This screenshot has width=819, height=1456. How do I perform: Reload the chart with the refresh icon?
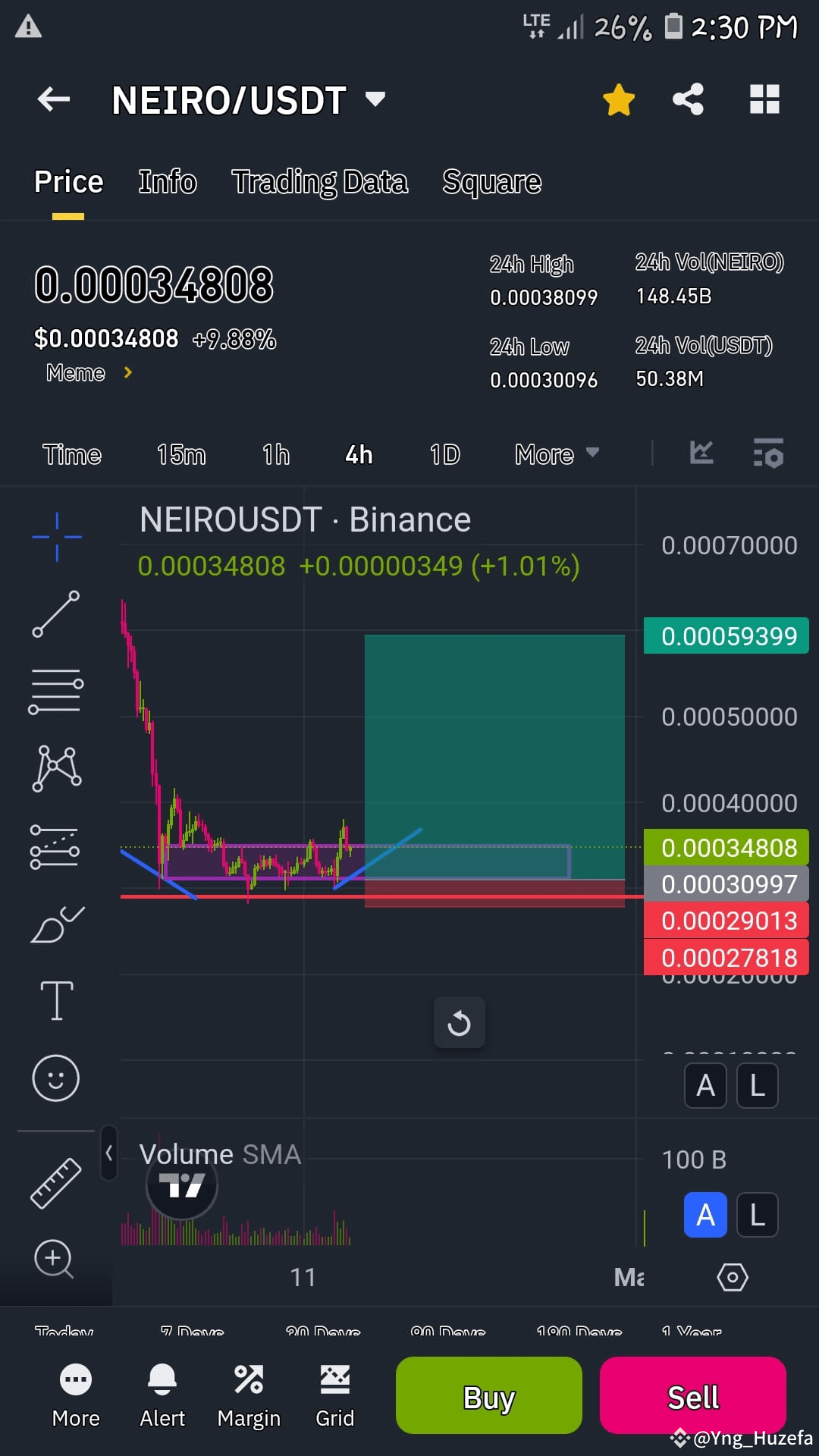[x=459, y=1022]
